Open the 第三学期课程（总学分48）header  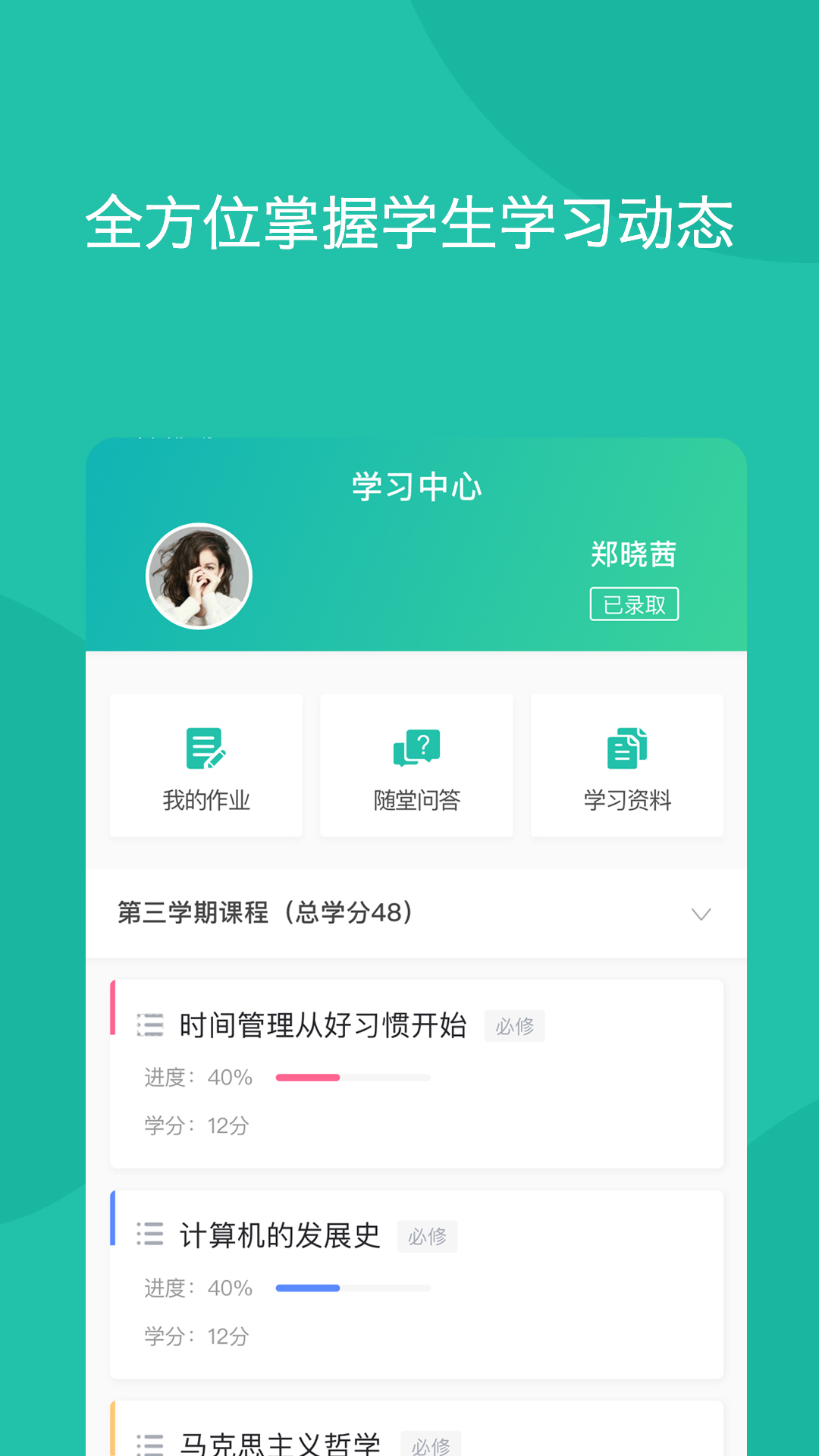click(x=263, y=913)
